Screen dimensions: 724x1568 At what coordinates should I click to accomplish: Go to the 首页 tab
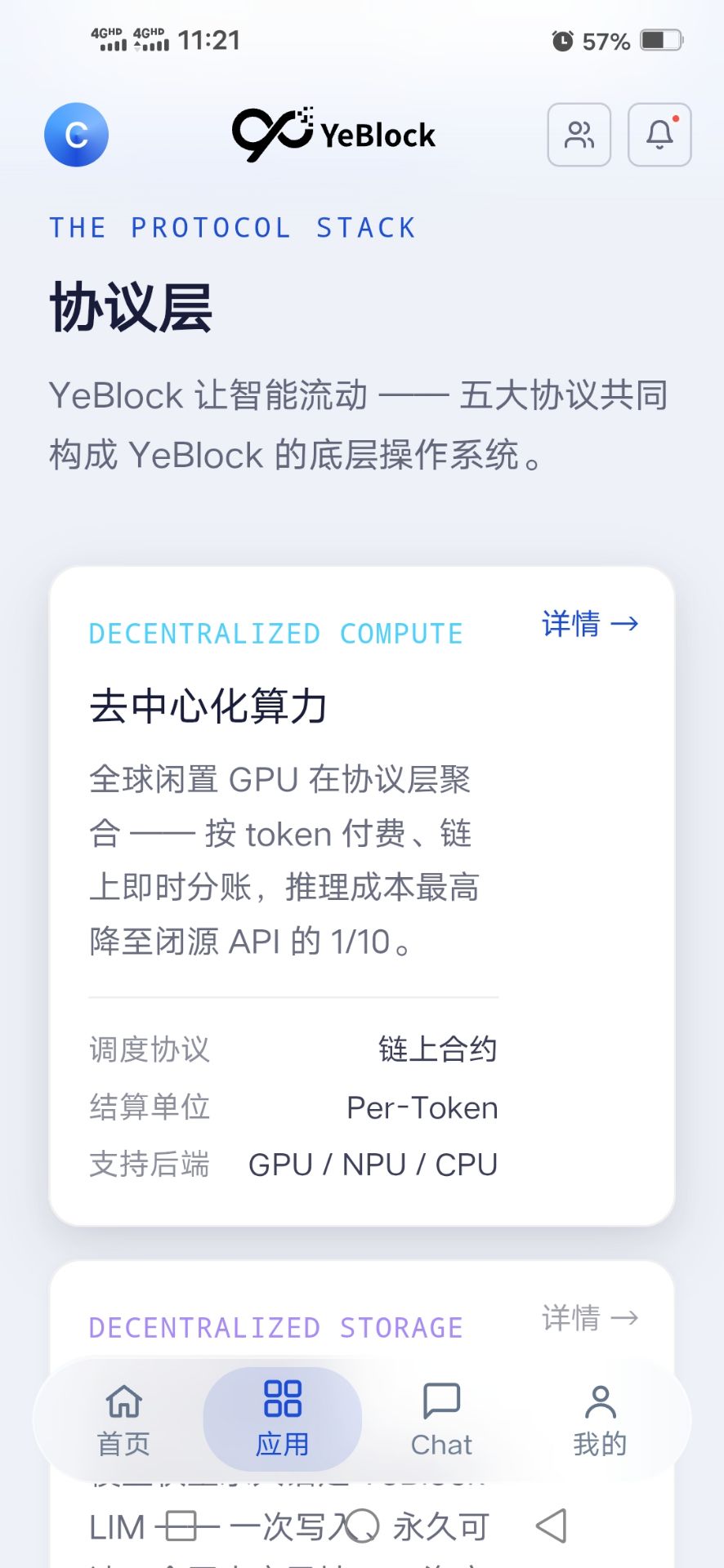coord(124,1420)
